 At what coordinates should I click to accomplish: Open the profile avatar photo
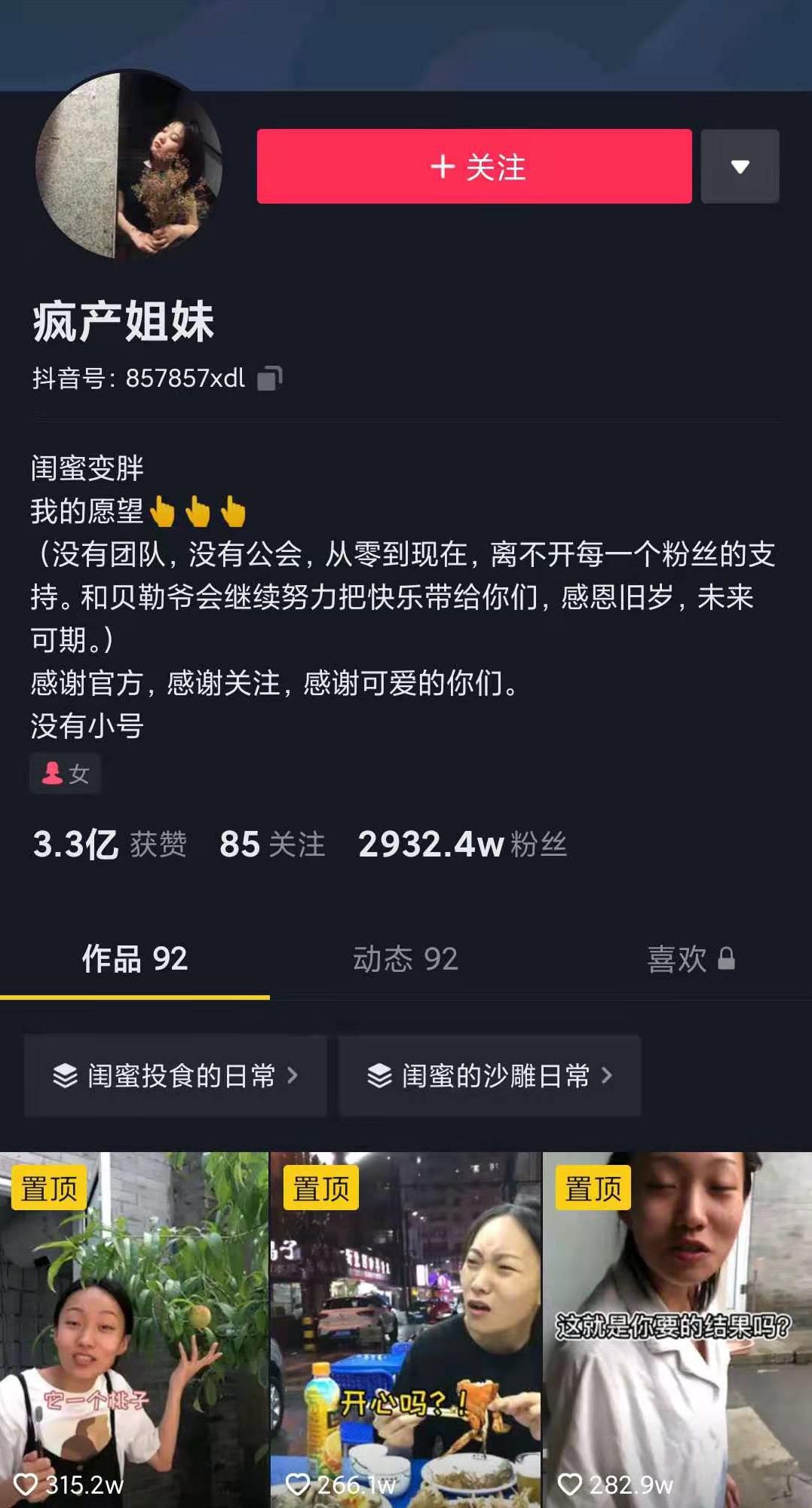click(x=129, y=165)
